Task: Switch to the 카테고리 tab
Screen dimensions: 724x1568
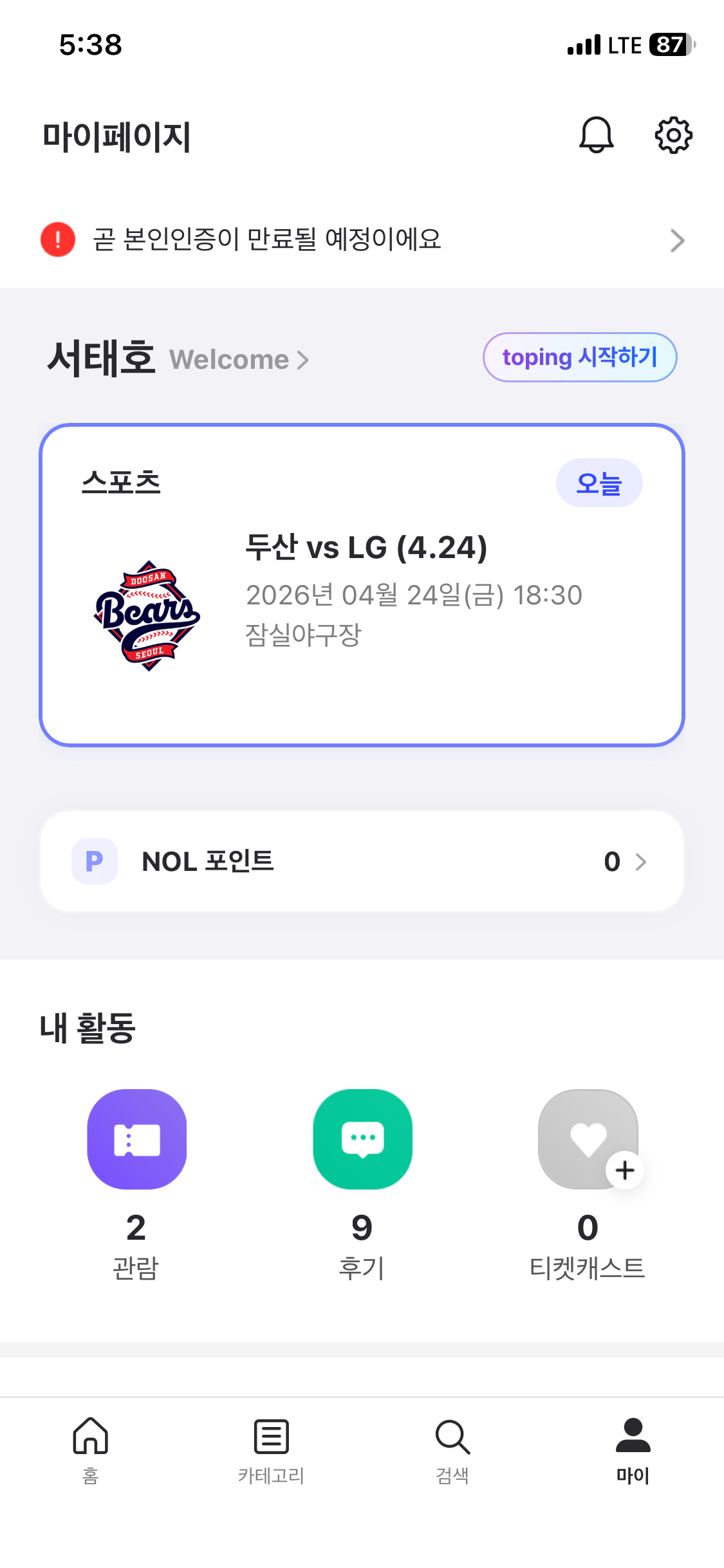Action: (271, 1451)
